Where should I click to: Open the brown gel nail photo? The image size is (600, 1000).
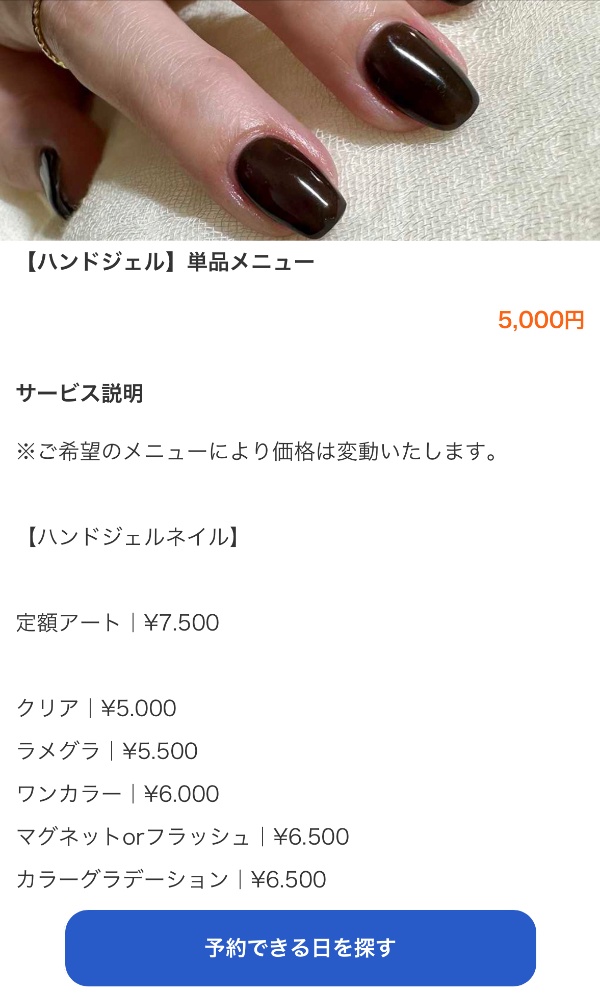[x=300, y=120]
